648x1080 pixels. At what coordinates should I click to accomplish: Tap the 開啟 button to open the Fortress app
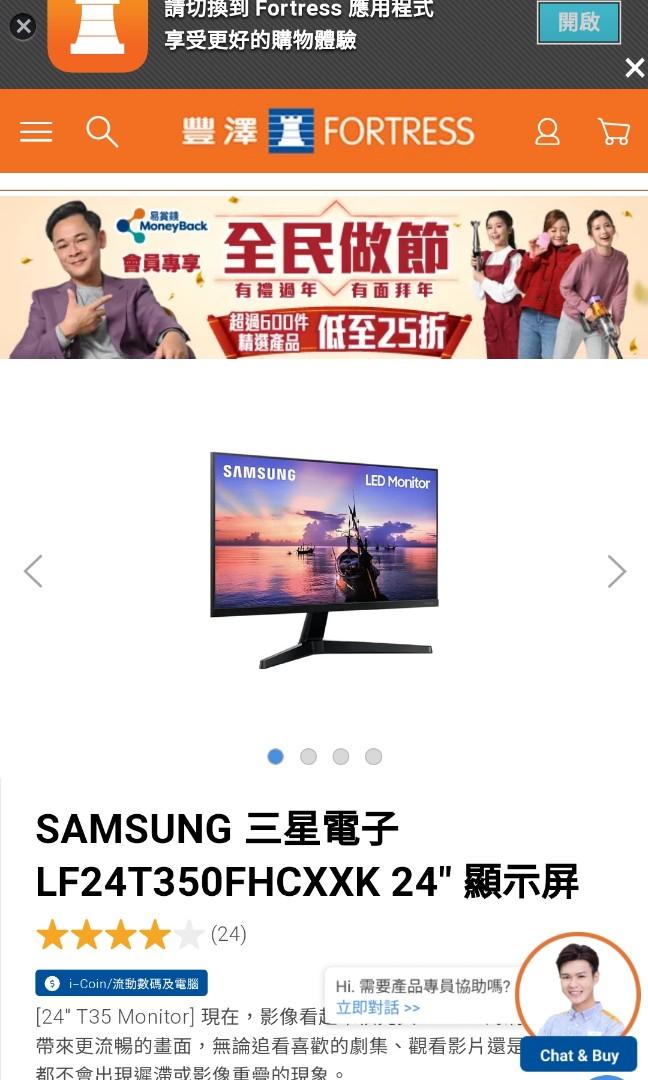(x=578, y=23)
